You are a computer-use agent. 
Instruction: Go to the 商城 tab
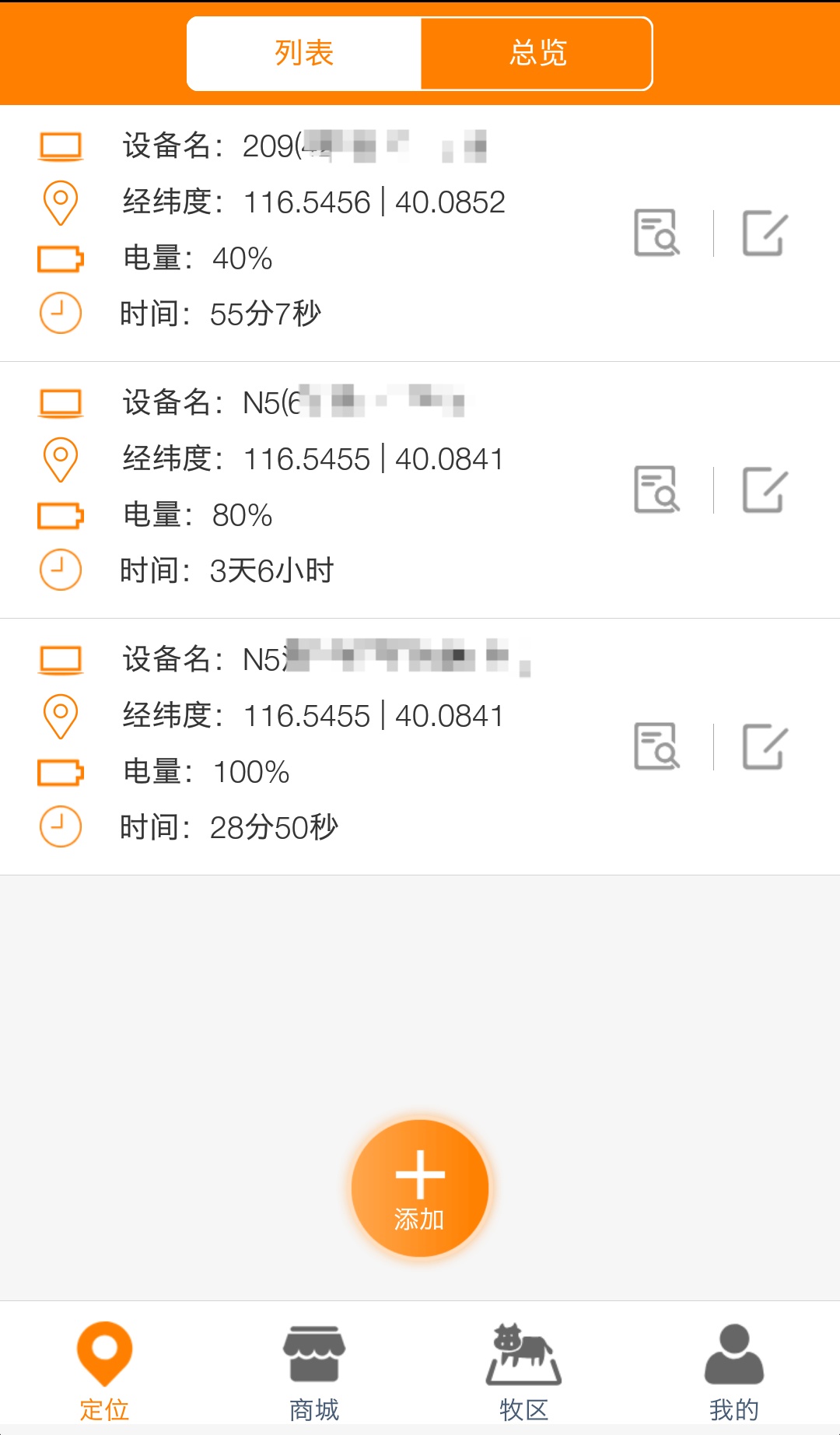pos(314,1371)
